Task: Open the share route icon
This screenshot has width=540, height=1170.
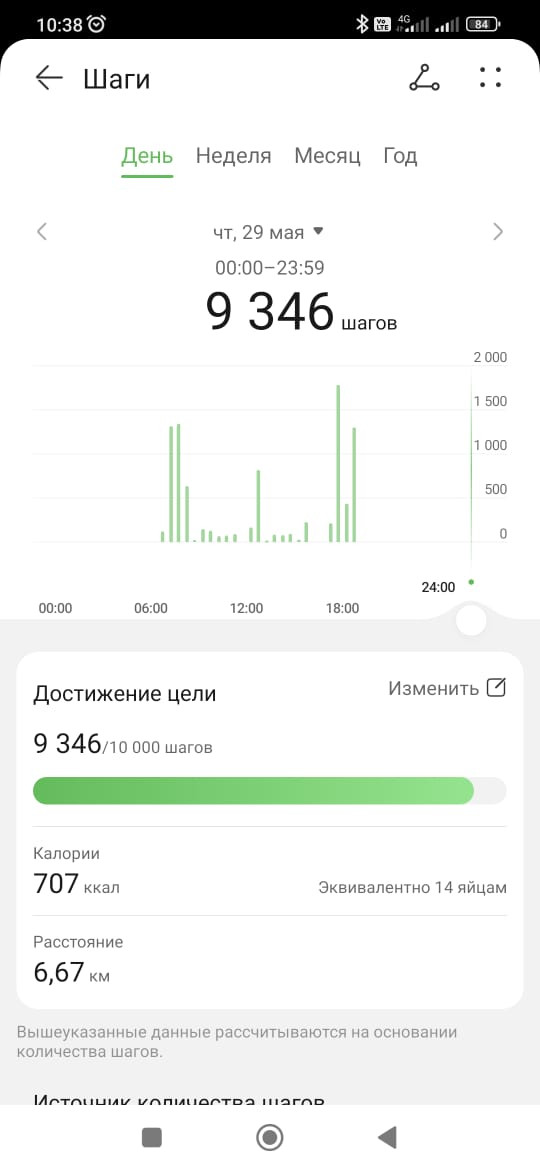Action: (424, 78)
